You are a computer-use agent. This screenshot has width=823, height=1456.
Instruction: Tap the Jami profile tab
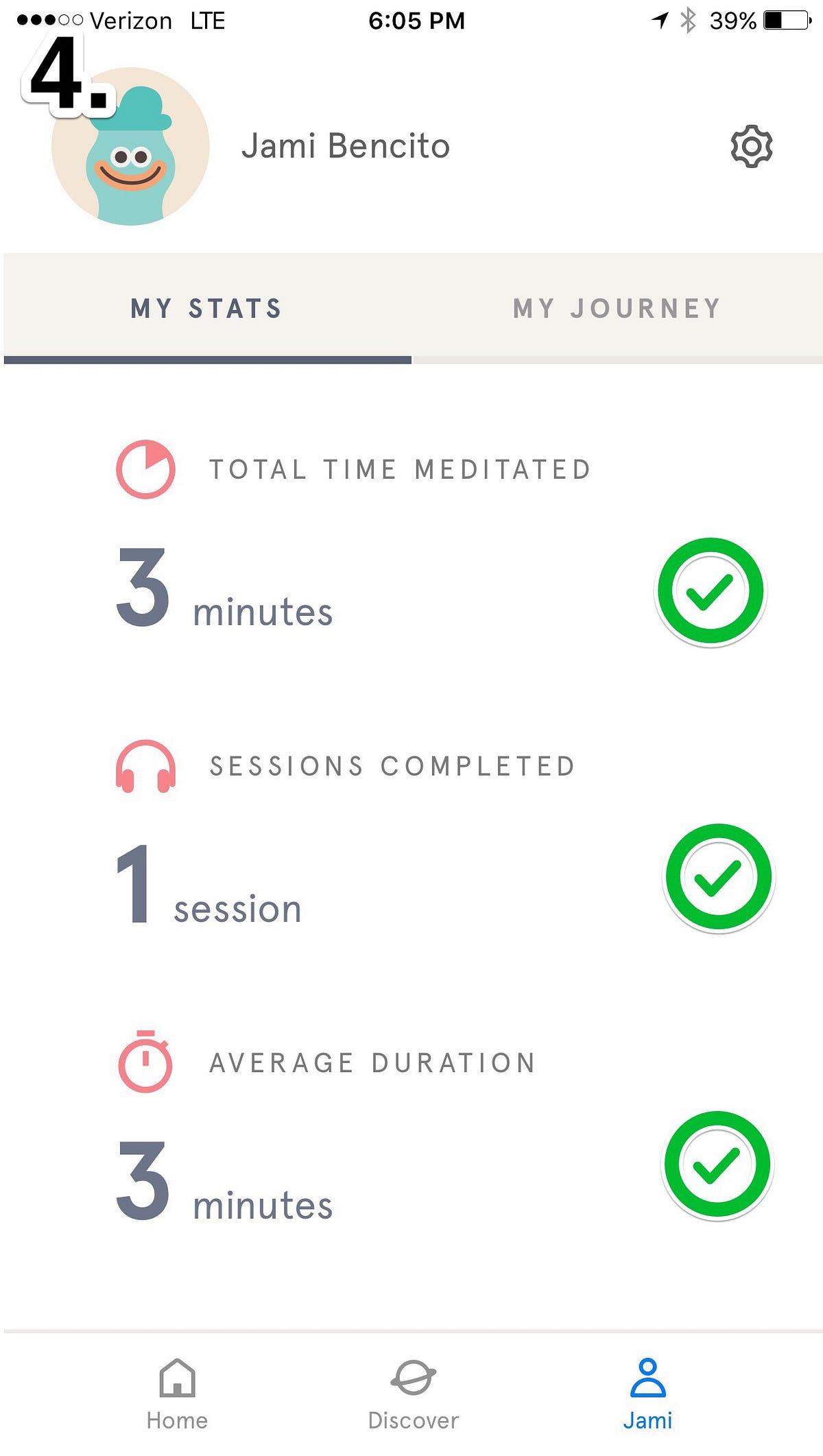(647, 1393)
